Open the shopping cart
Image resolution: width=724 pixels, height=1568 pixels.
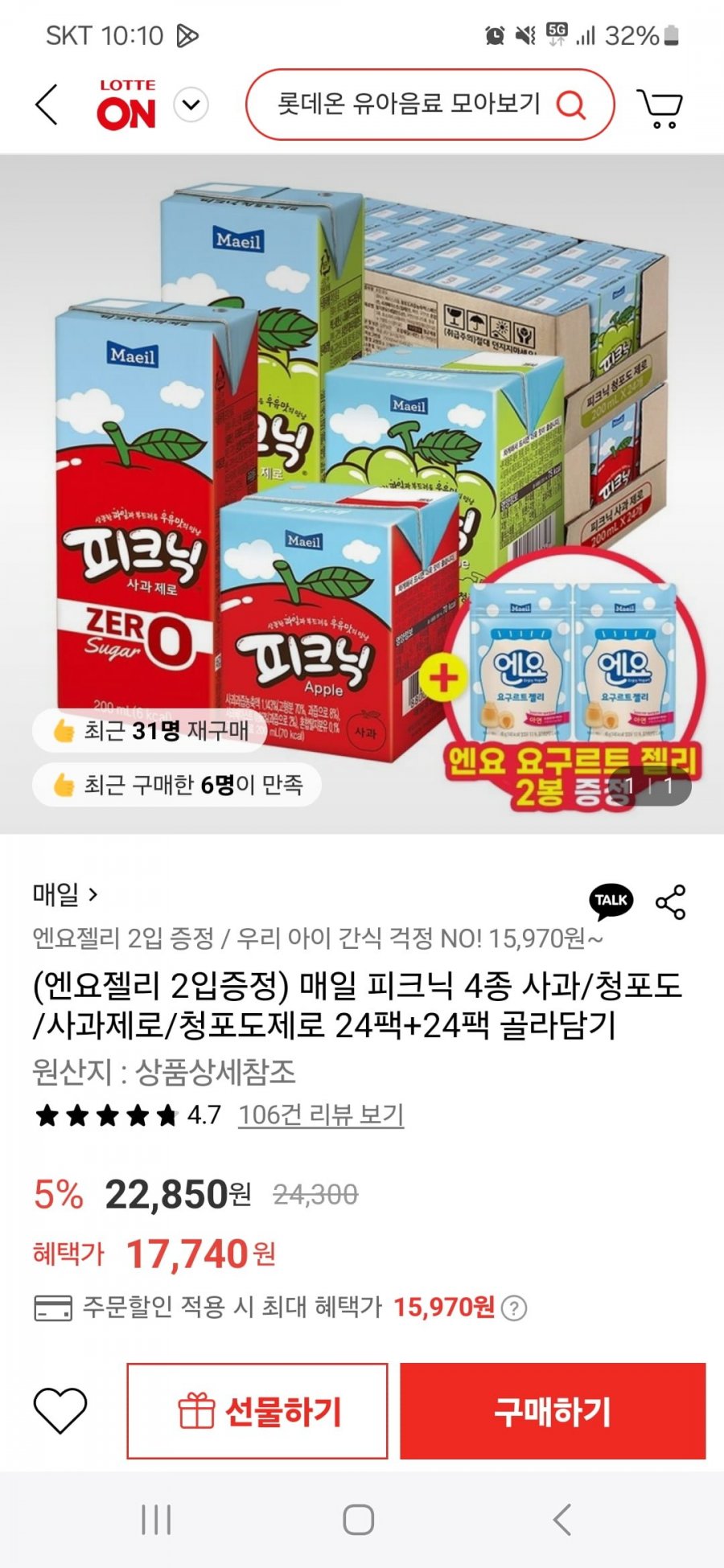coord(660,107)
